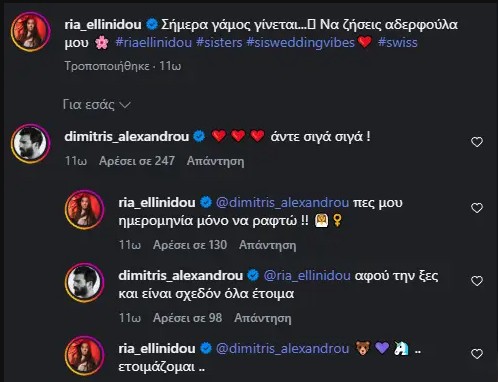Tap the @dimitris_alexandrou mention in 'πες μου' reply

click(282, 203)
